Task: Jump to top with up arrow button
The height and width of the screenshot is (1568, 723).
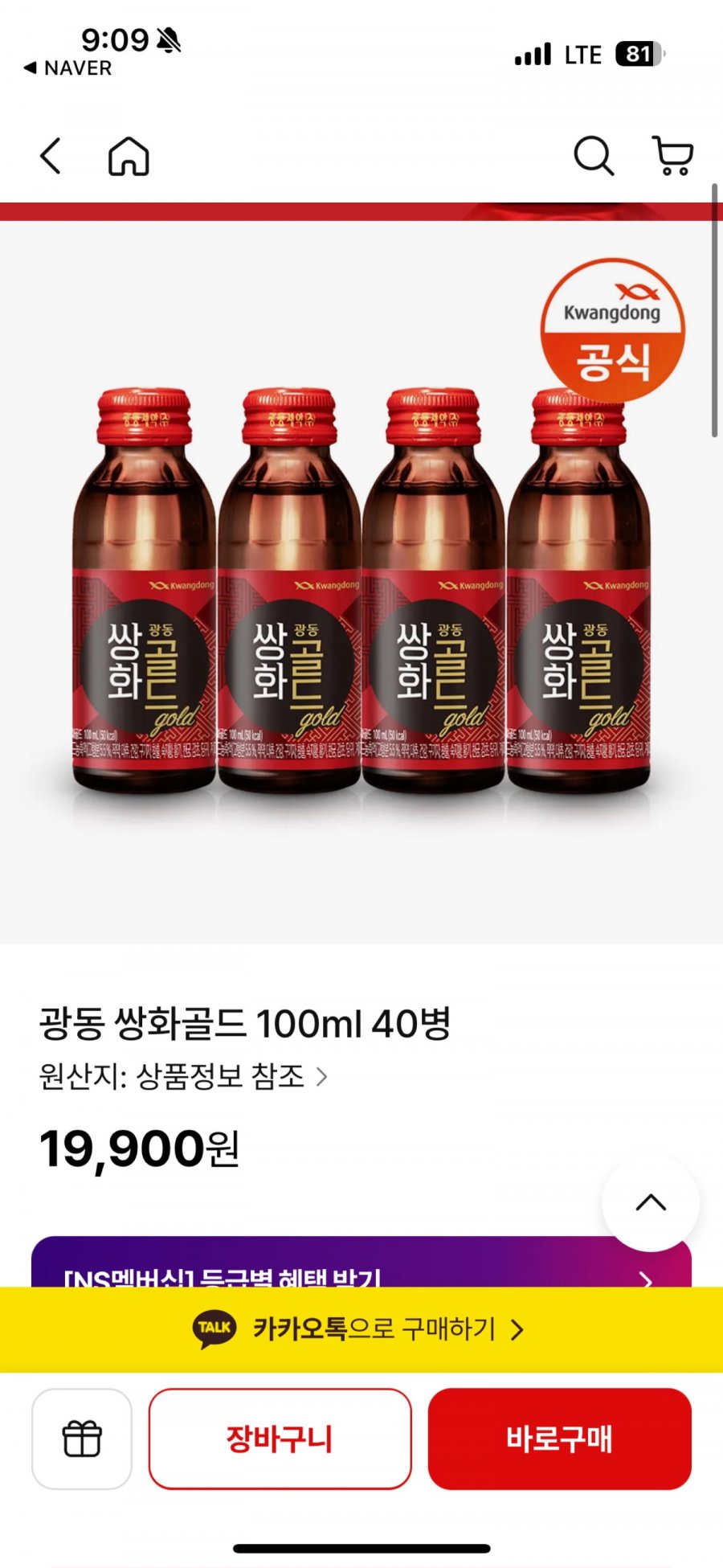Action: point(651,1202)
